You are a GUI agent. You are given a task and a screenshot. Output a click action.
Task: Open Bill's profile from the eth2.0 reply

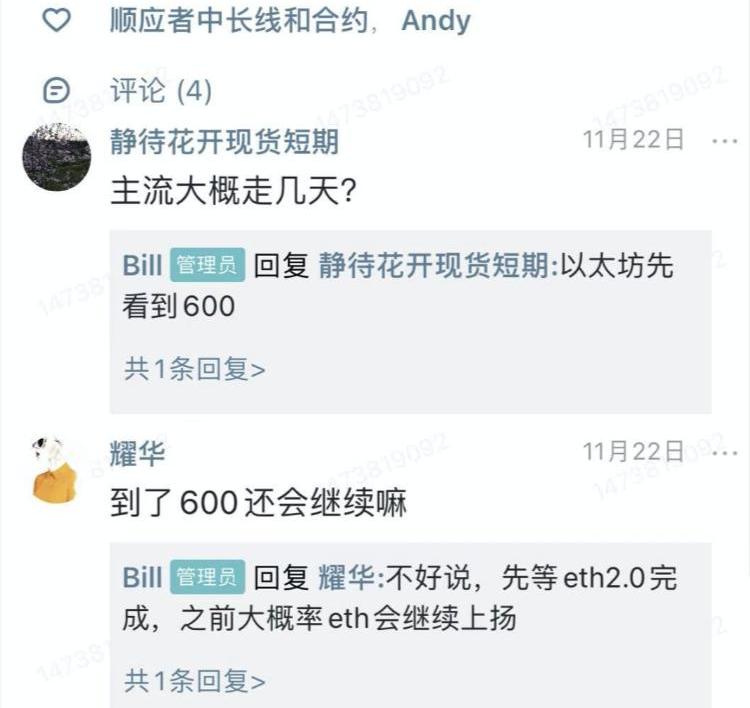pos(142,577)
